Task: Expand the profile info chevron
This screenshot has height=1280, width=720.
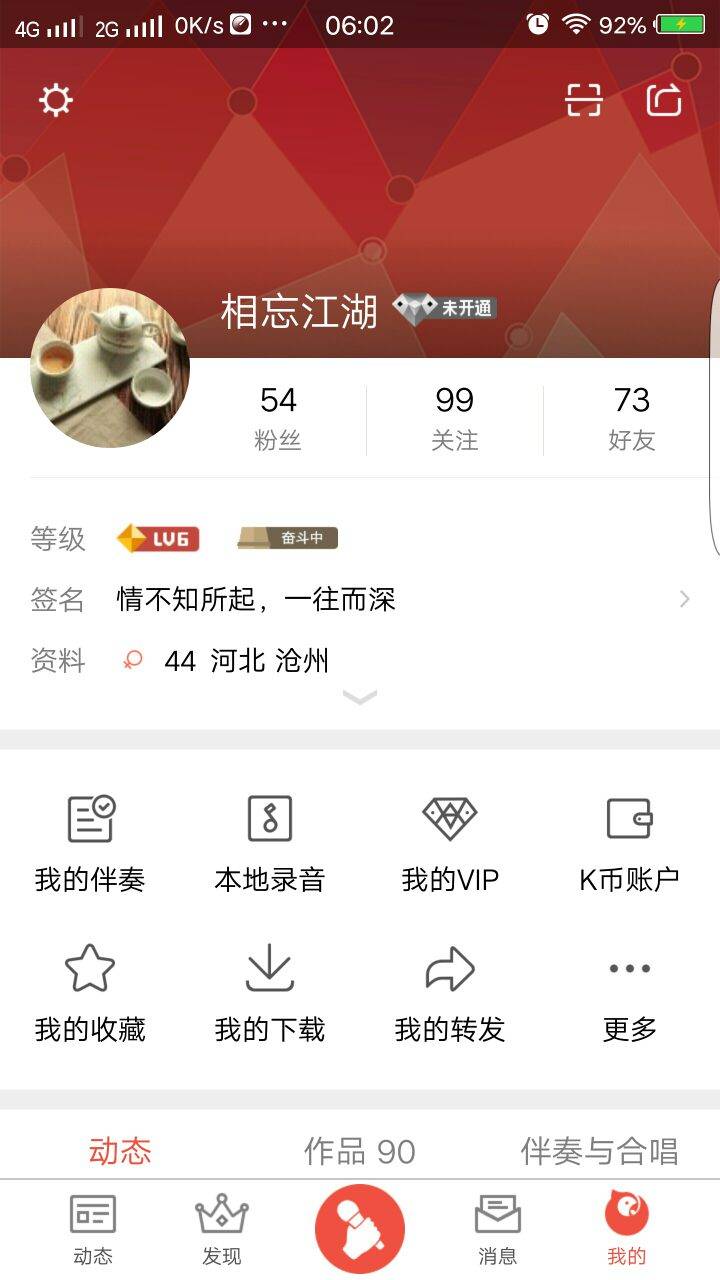Action: 360,697
